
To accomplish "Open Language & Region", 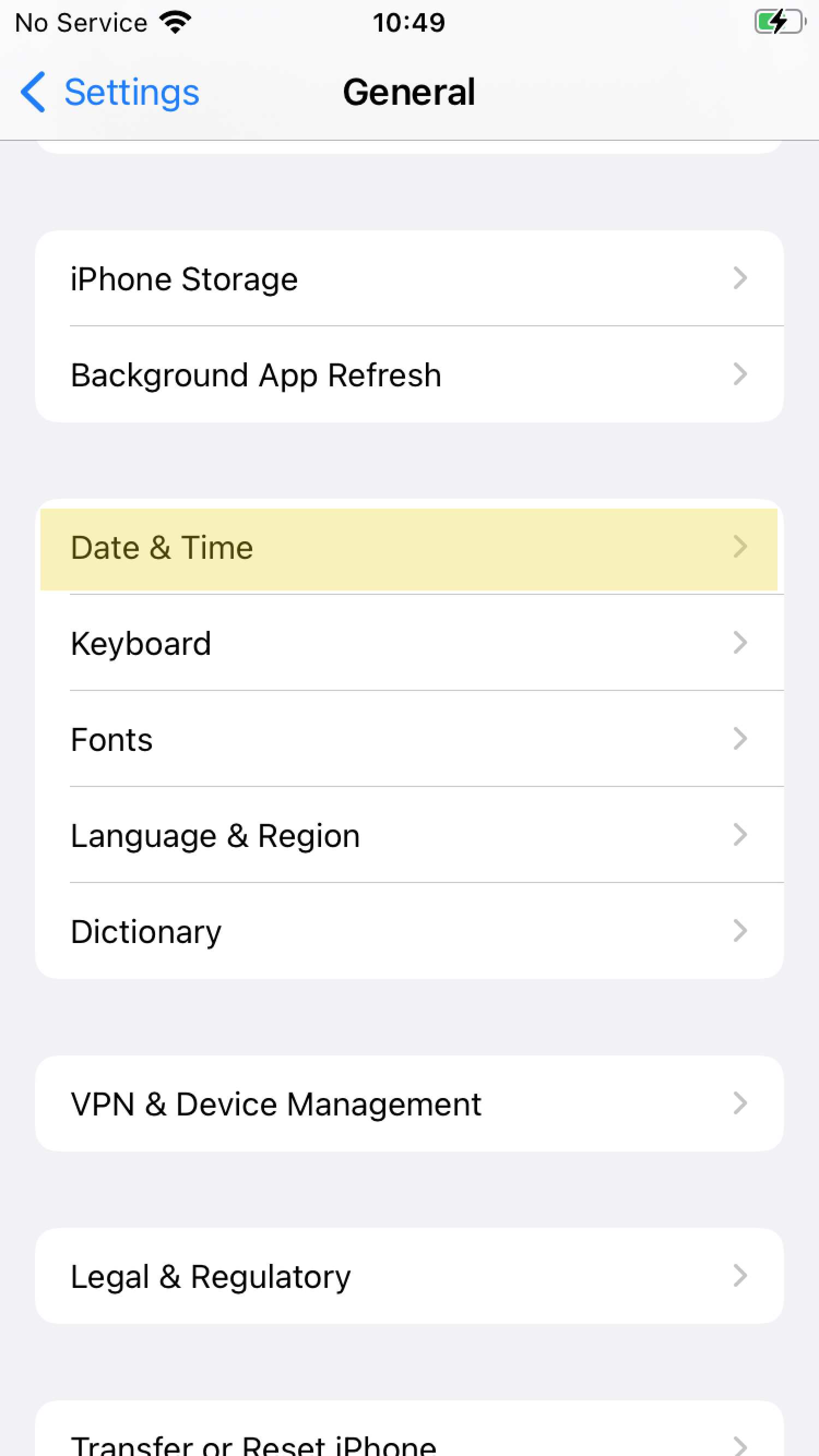I will [410, 835].
